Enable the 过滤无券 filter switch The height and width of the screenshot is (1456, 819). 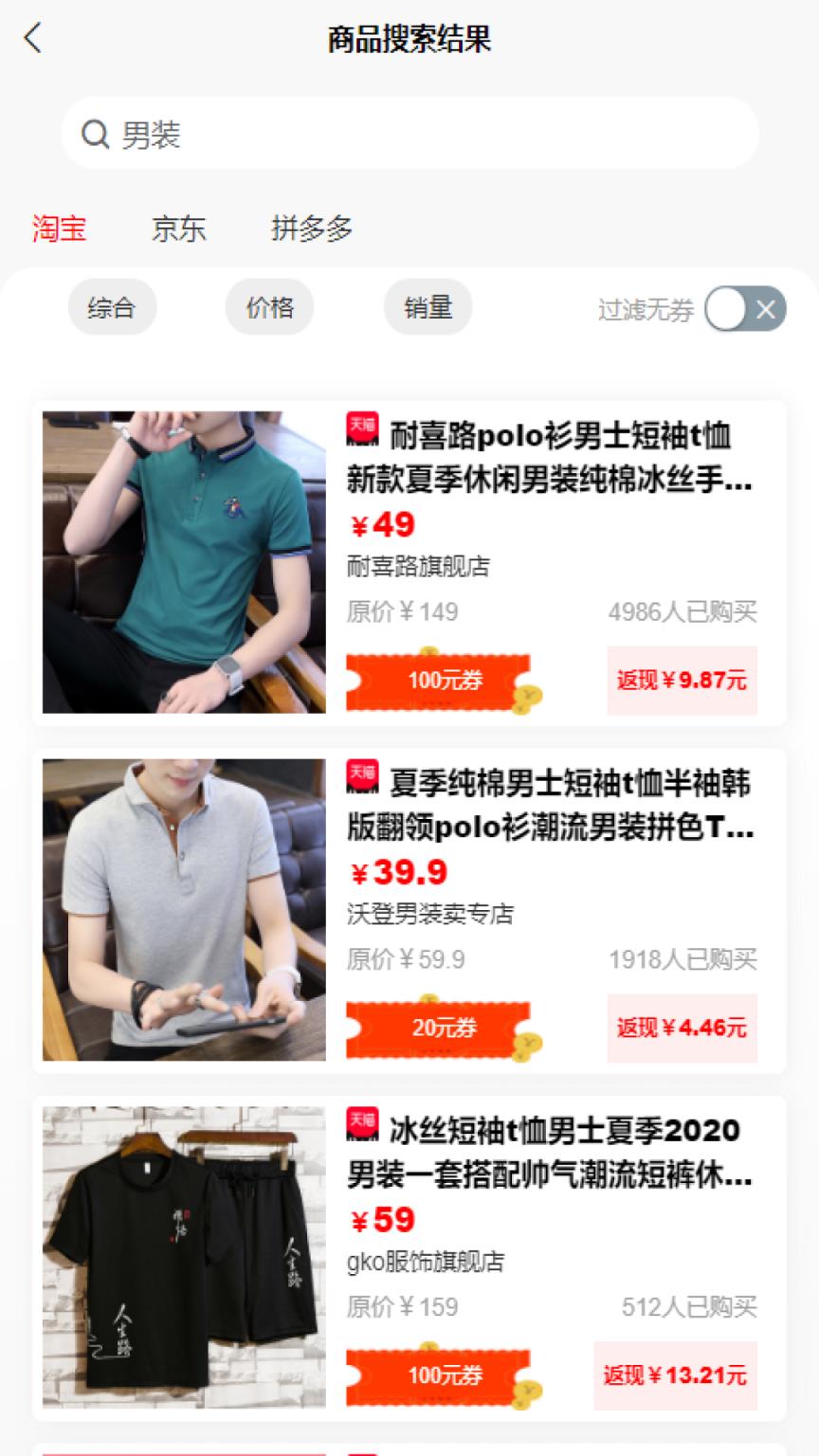(726, 308)
